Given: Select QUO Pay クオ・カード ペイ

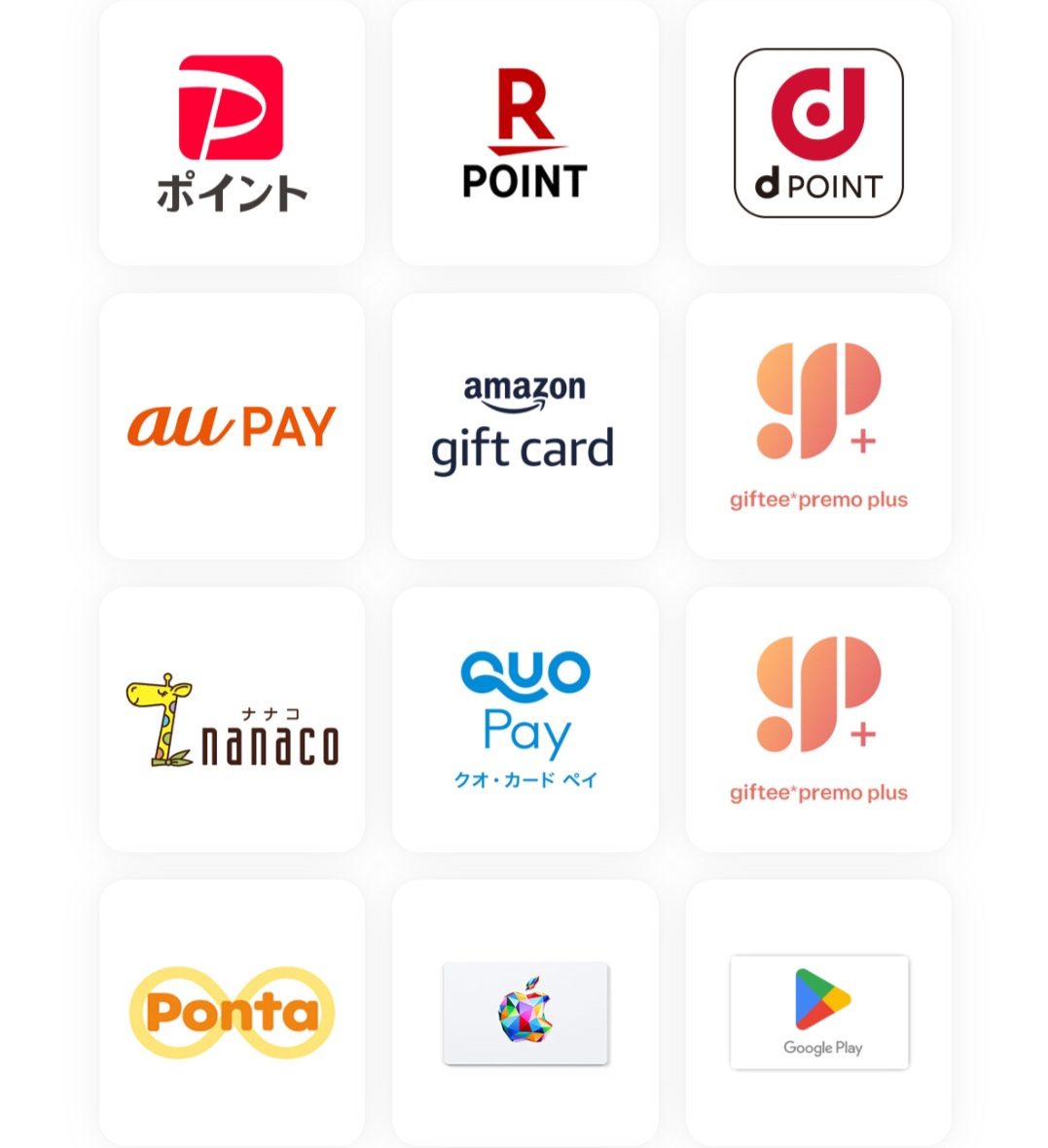Looking at the screenshot, I should coord(524,720).
